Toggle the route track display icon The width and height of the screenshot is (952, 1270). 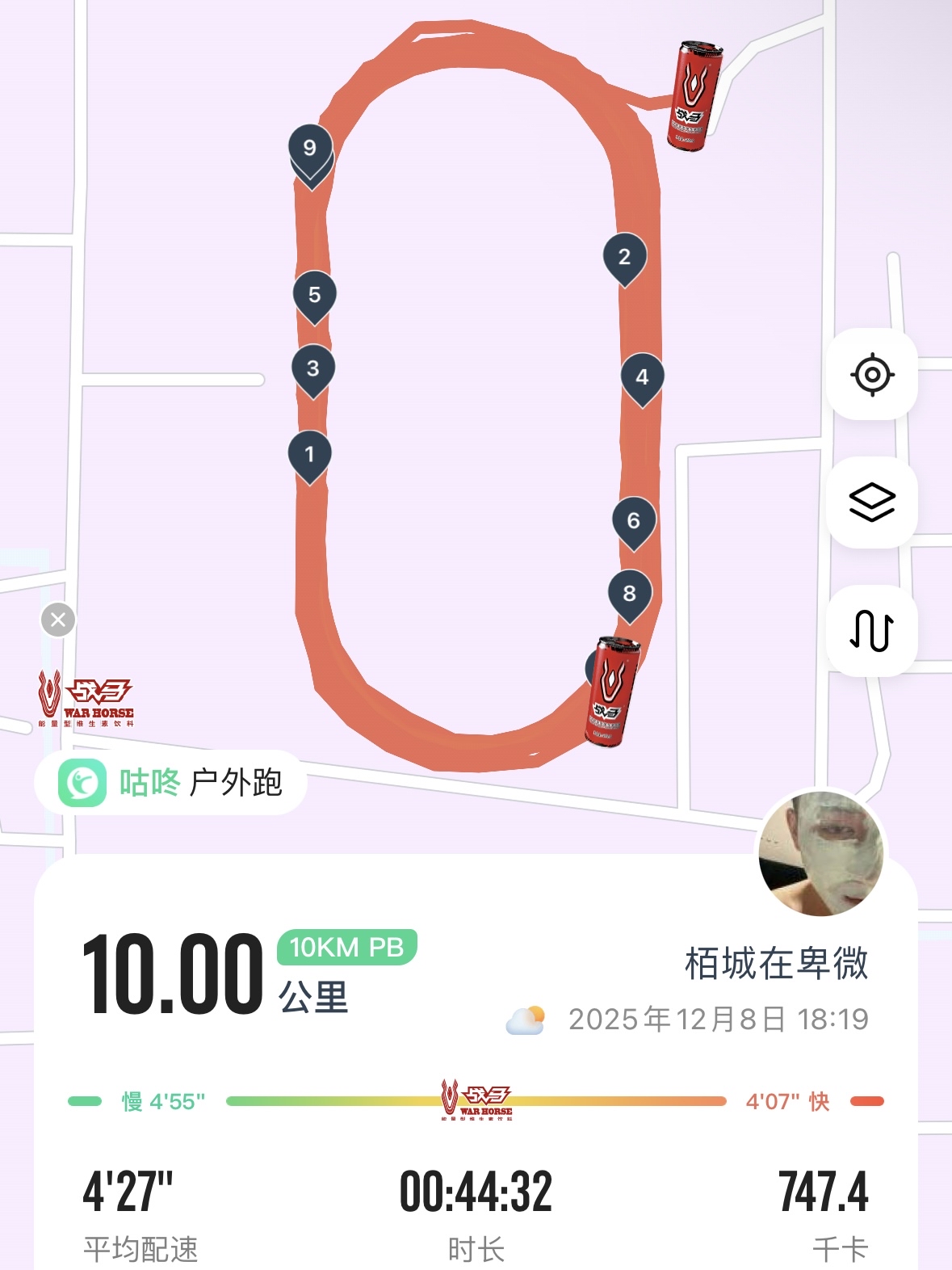pos(872,630)
